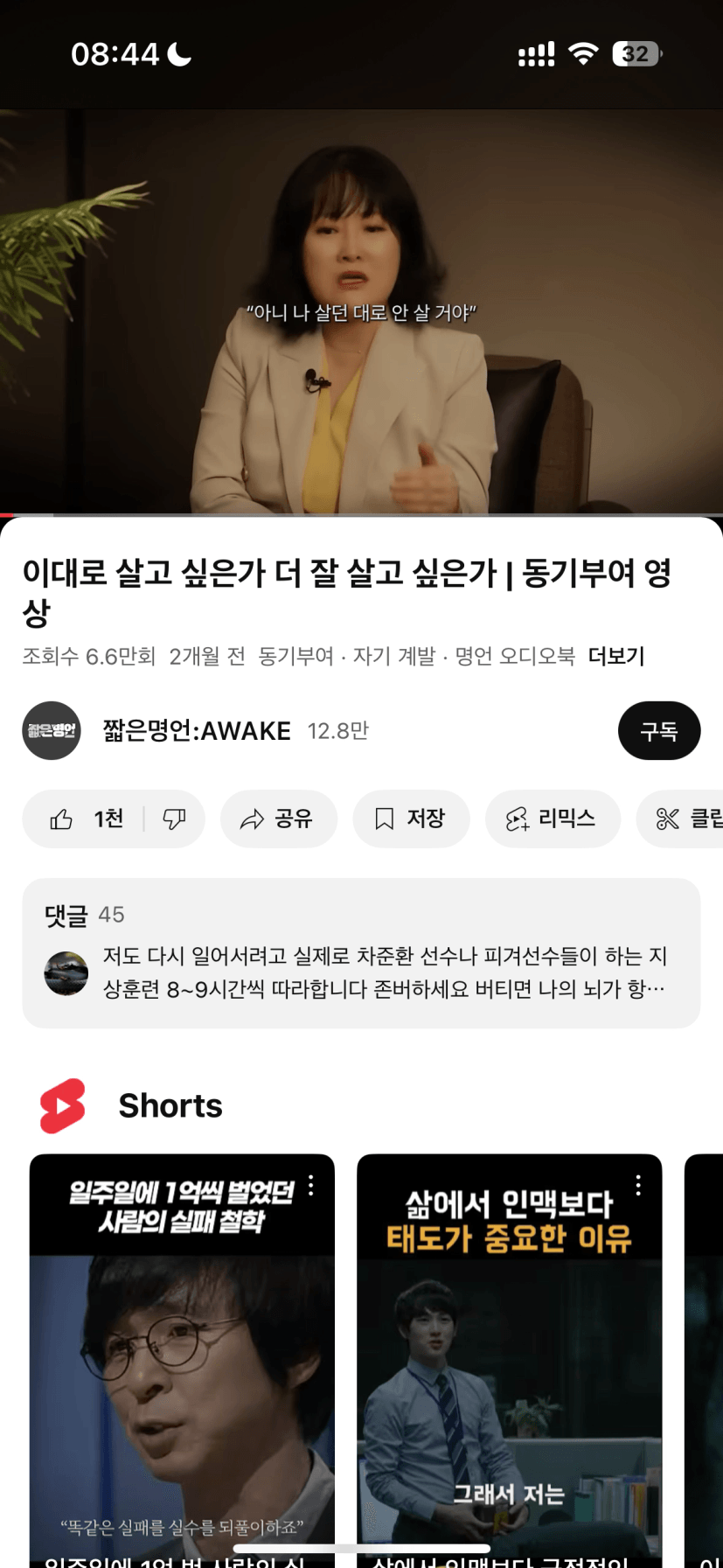
Task: Expand the description with 더보기
Action: 616,656
